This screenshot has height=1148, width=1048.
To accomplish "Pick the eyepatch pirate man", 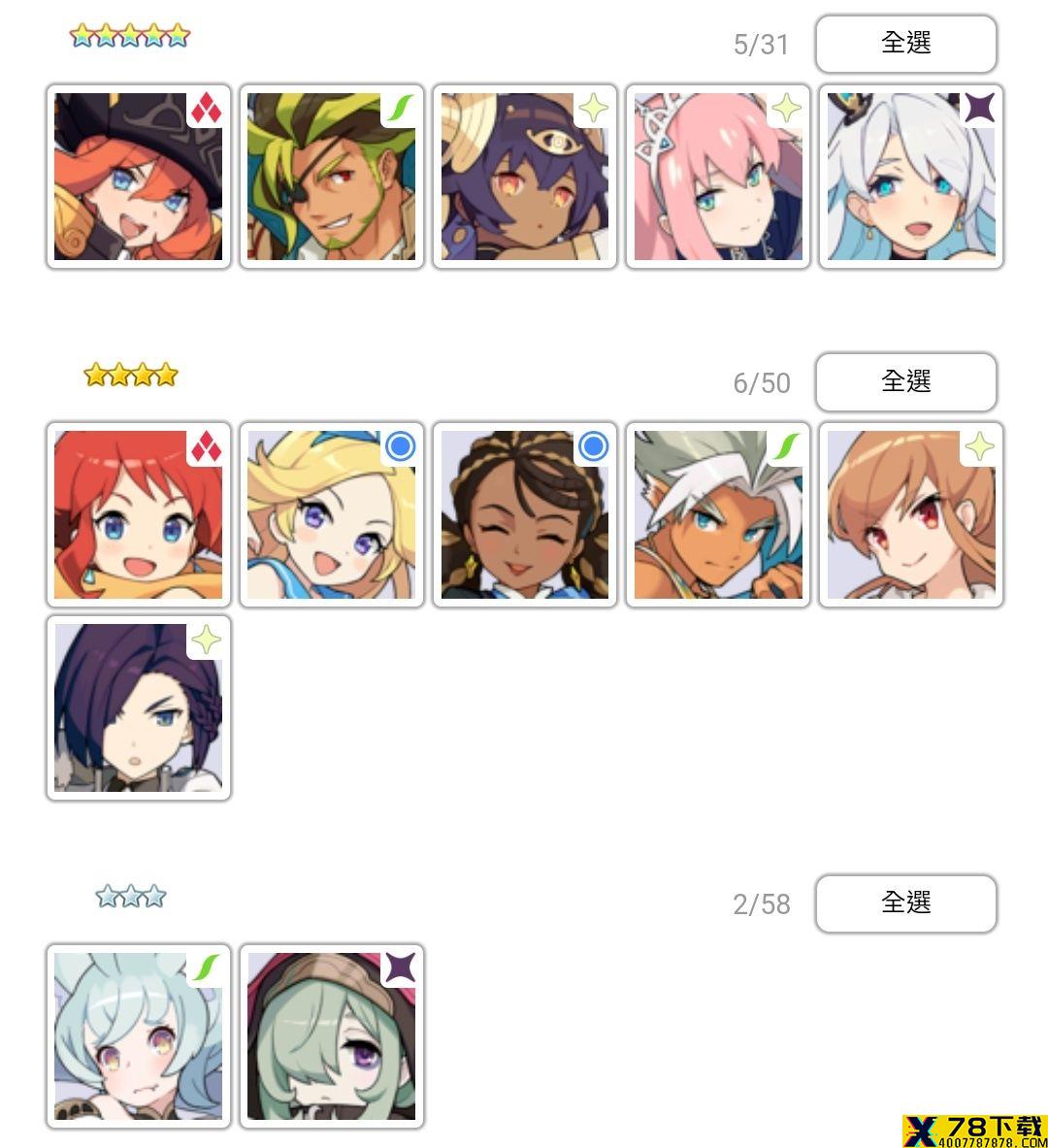I will (332, 177).
